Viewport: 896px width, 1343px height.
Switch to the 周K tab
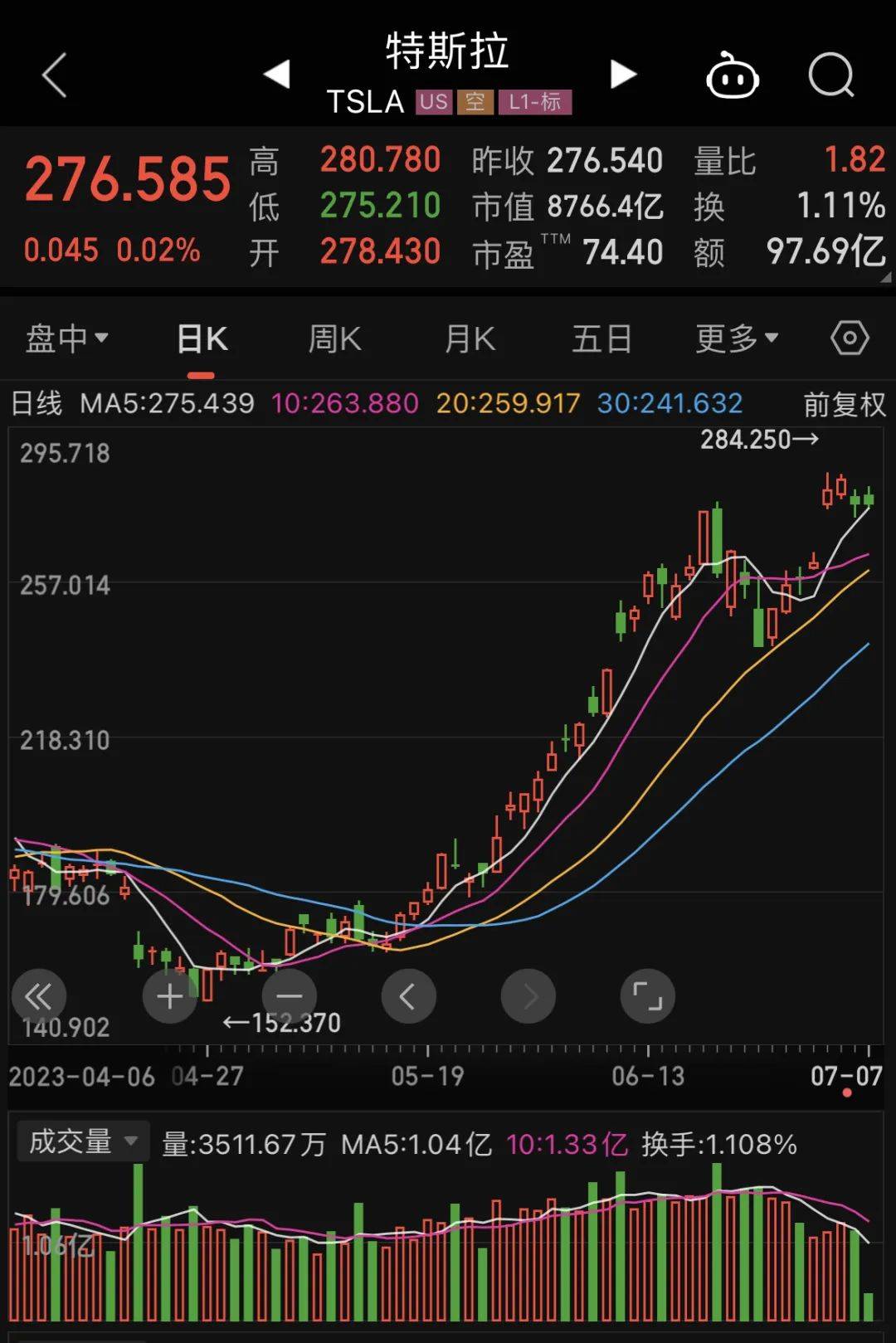click(334, 339)
